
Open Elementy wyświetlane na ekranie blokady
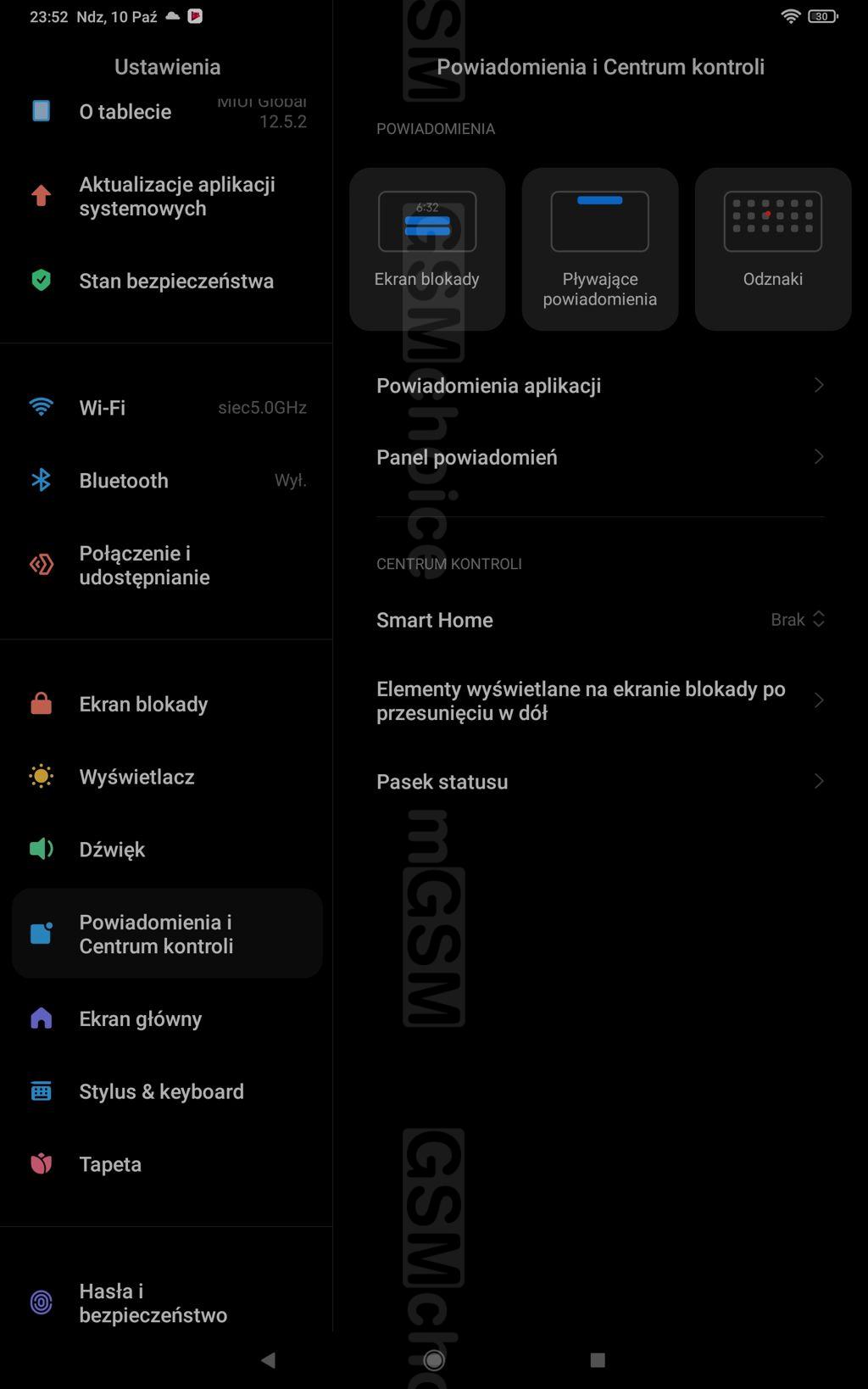point(599,701)
